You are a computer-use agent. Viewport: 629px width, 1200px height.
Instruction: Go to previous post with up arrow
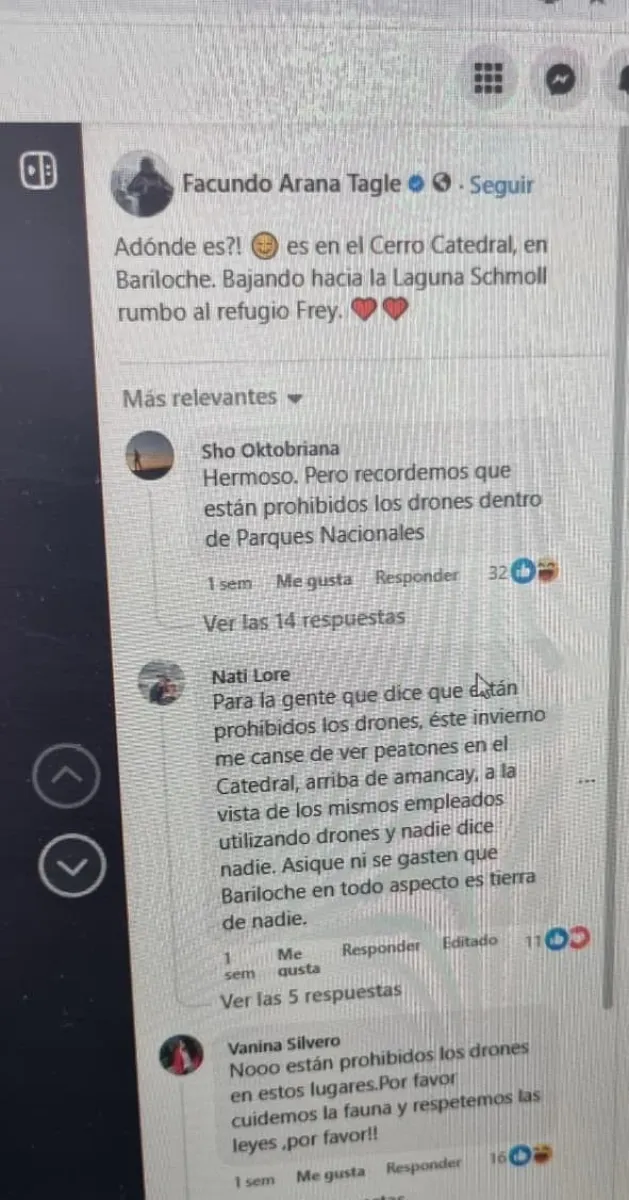click(x=69, y=774)
